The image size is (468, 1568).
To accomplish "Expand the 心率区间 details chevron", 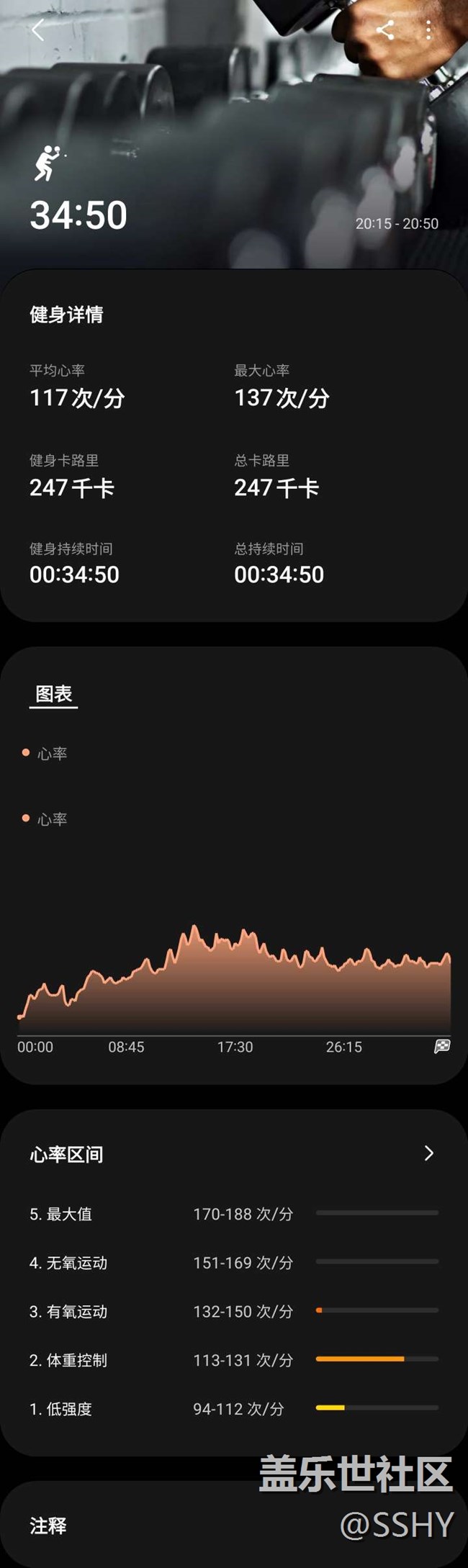I will pos(428,1153).
